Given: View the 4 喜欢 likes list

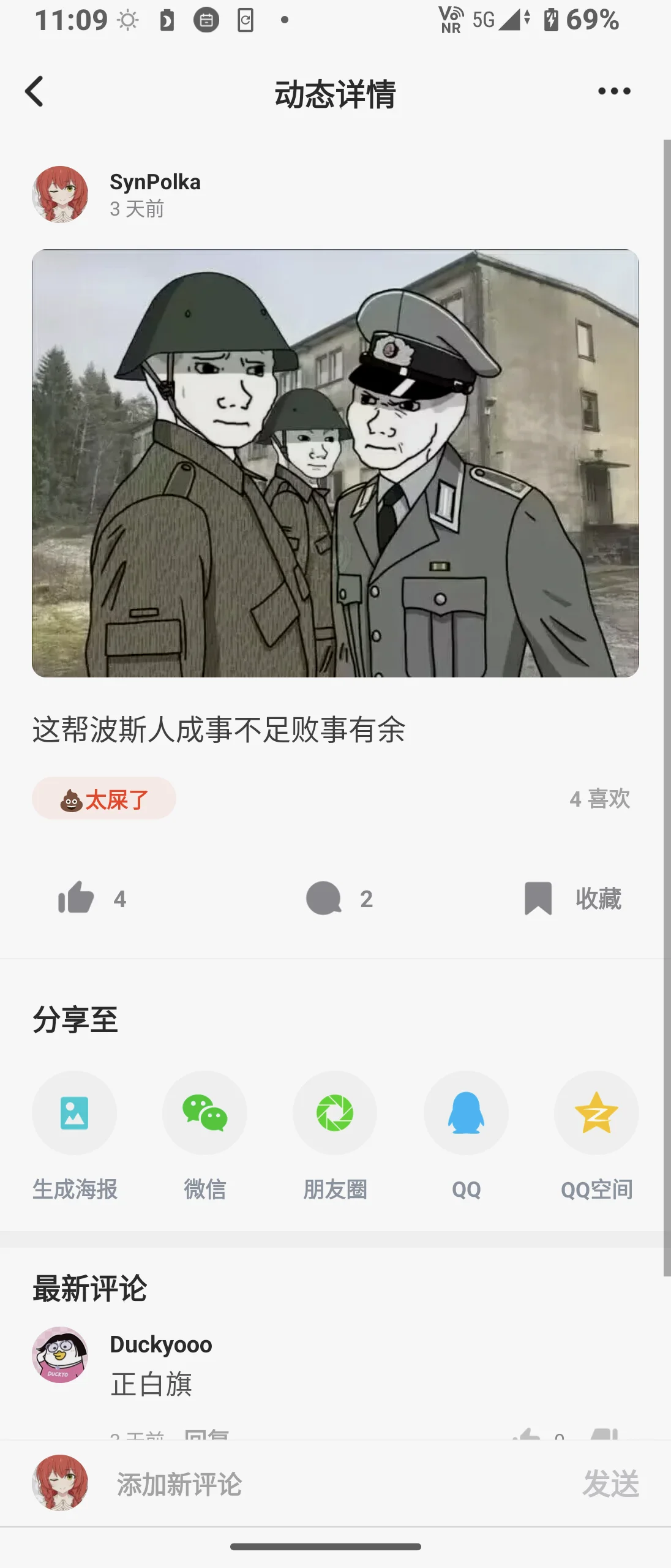Looking at the screenshot, I should point(599,799).
